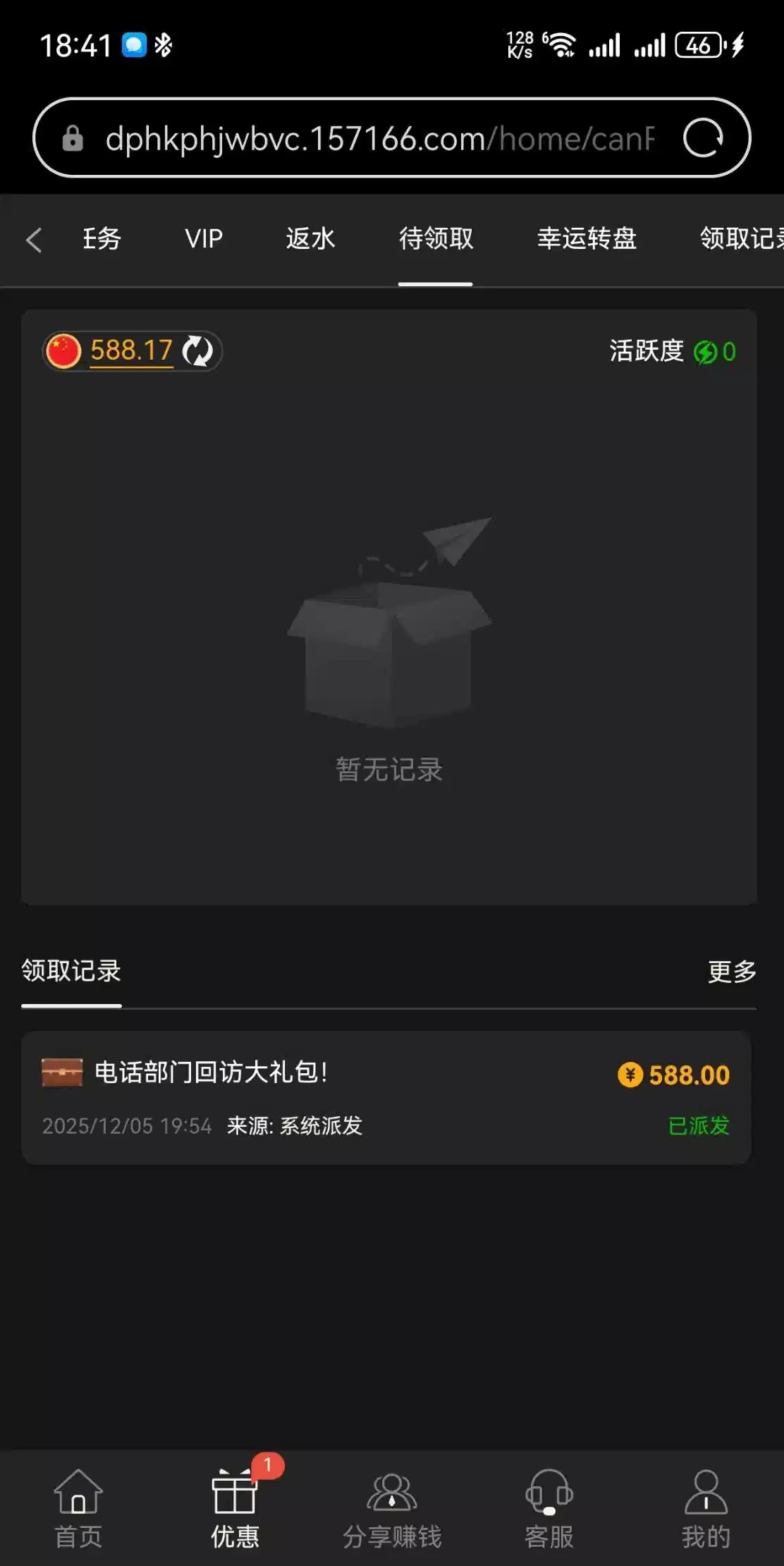The height and width of the screenshot is (1566, 784).
Task: Switch to the 返水 tab
Action: [x=310, y=238]
